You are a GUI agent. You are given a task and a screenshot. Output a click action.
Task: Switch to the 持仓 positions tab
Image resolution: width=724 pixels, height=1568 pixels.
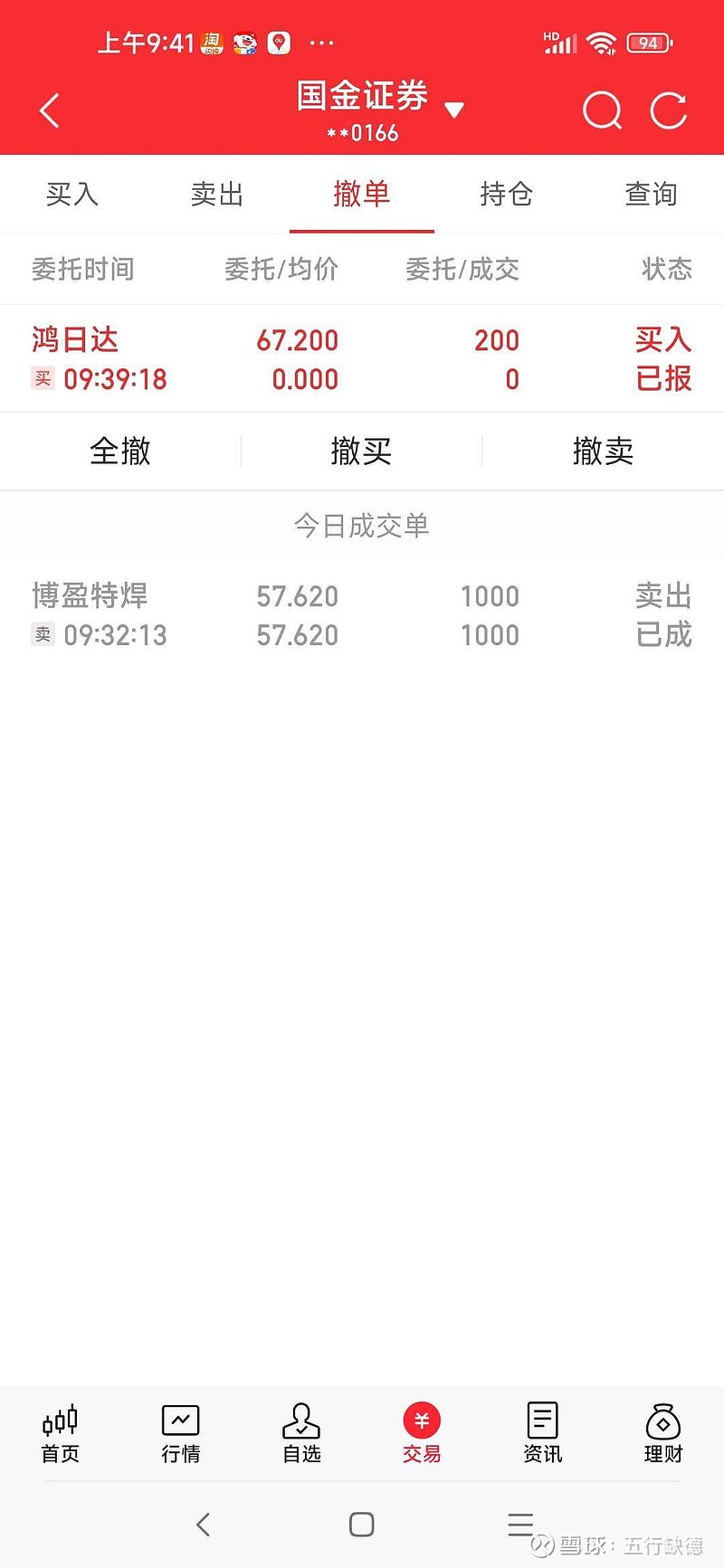[506, 194]
